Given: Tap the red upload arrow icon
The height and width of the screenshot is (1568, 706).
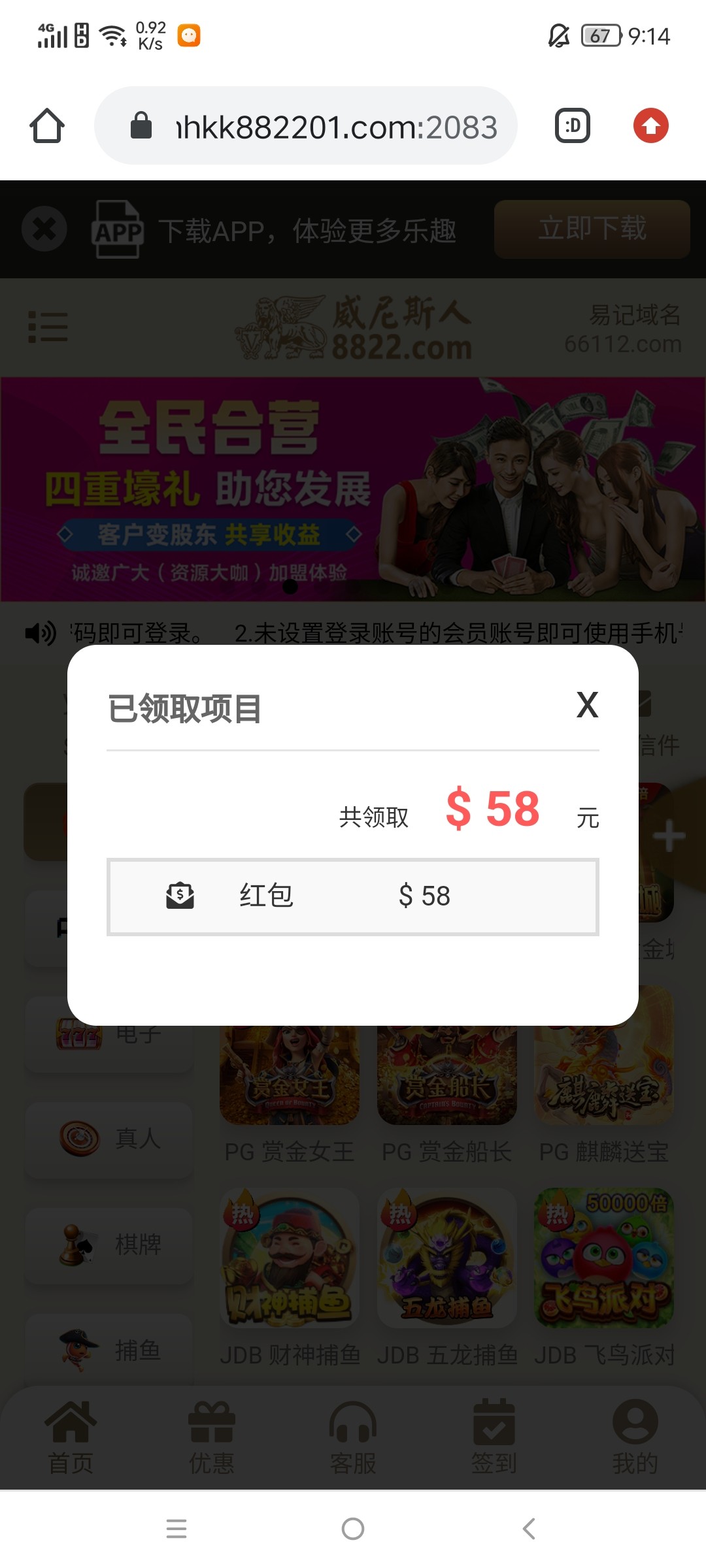Looking at the screenshot, I should [x=650, y=125].
